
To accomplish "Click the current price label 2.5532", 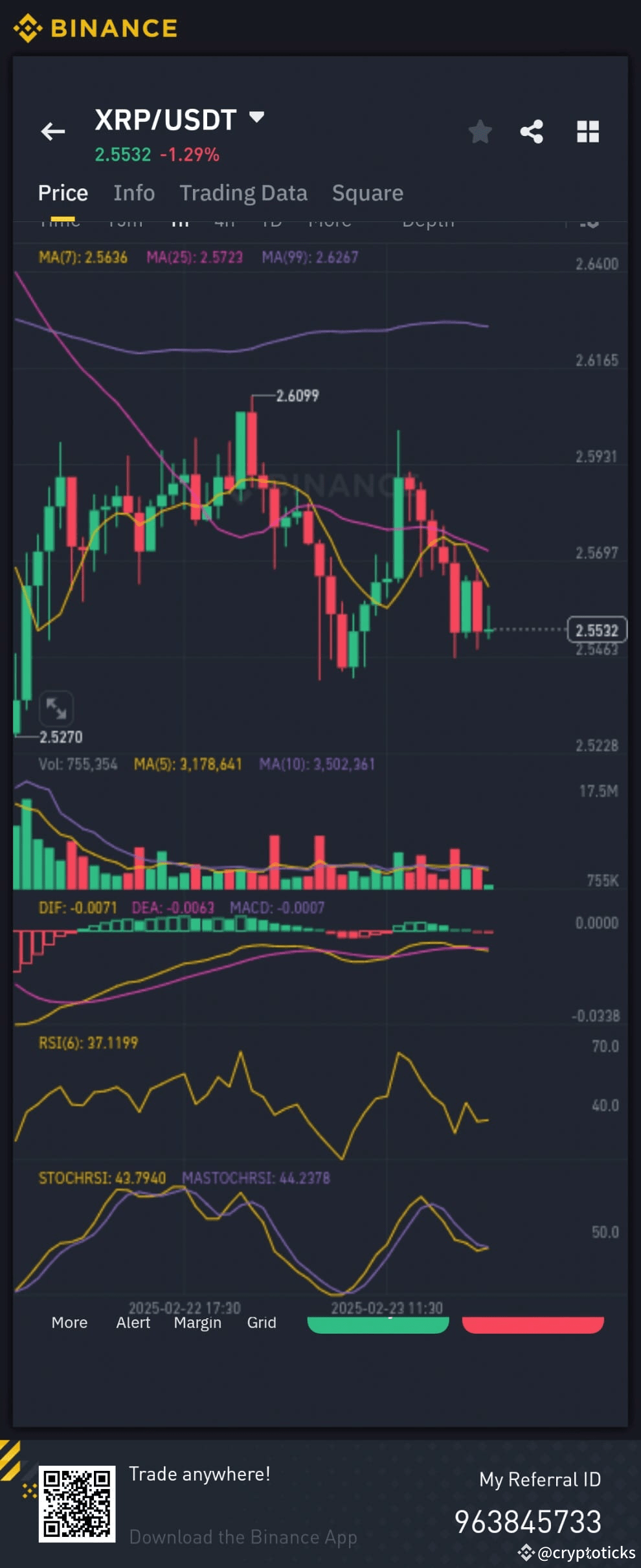I will 596,630.
